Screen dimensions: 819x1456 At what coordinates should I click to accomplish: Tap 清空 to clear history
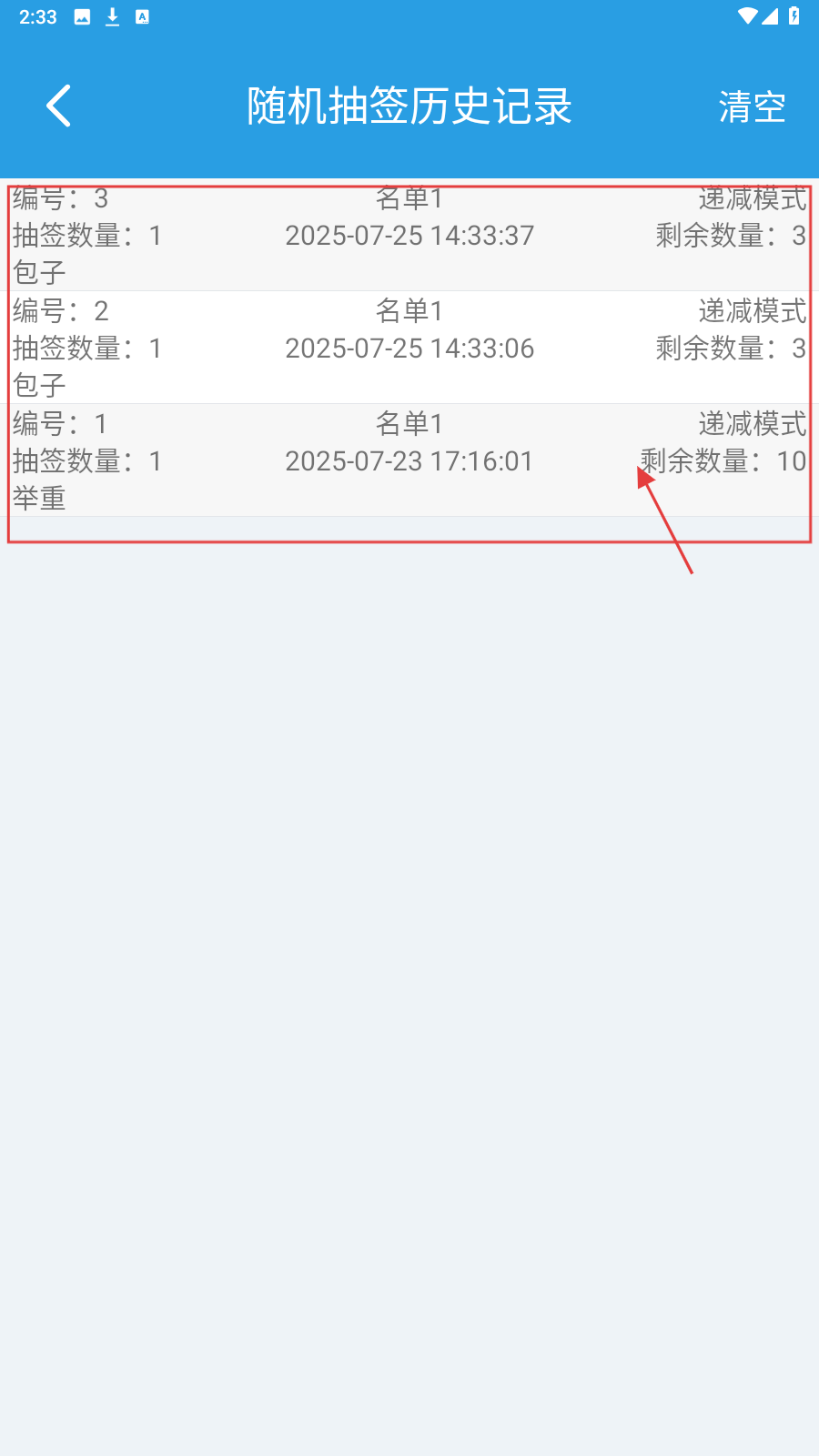(752, 107)
